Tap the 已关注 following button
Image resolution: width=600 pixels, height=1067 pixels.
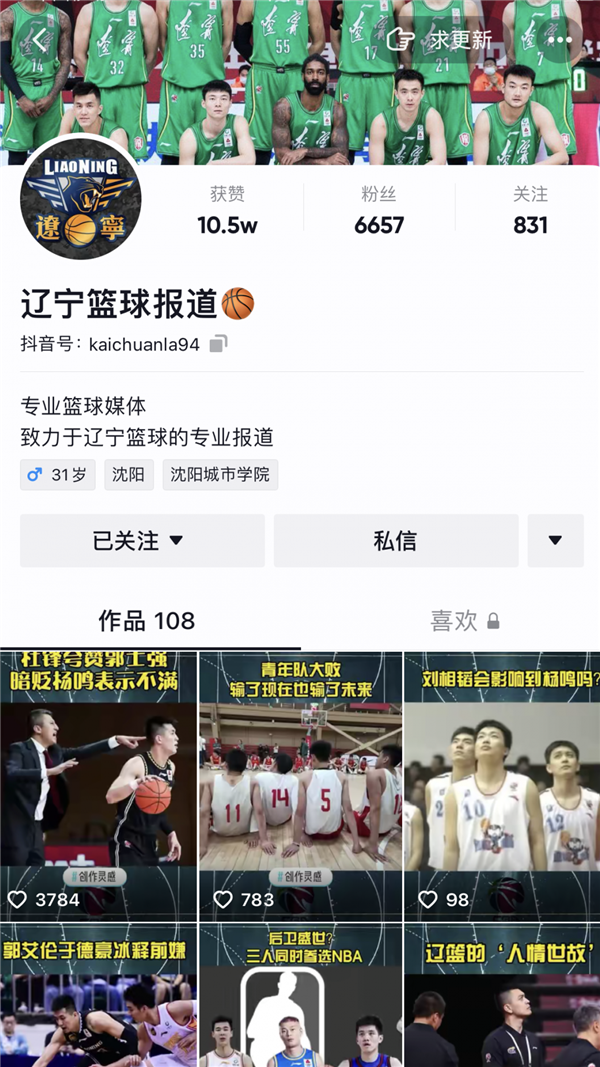click(x=142, y=541)
